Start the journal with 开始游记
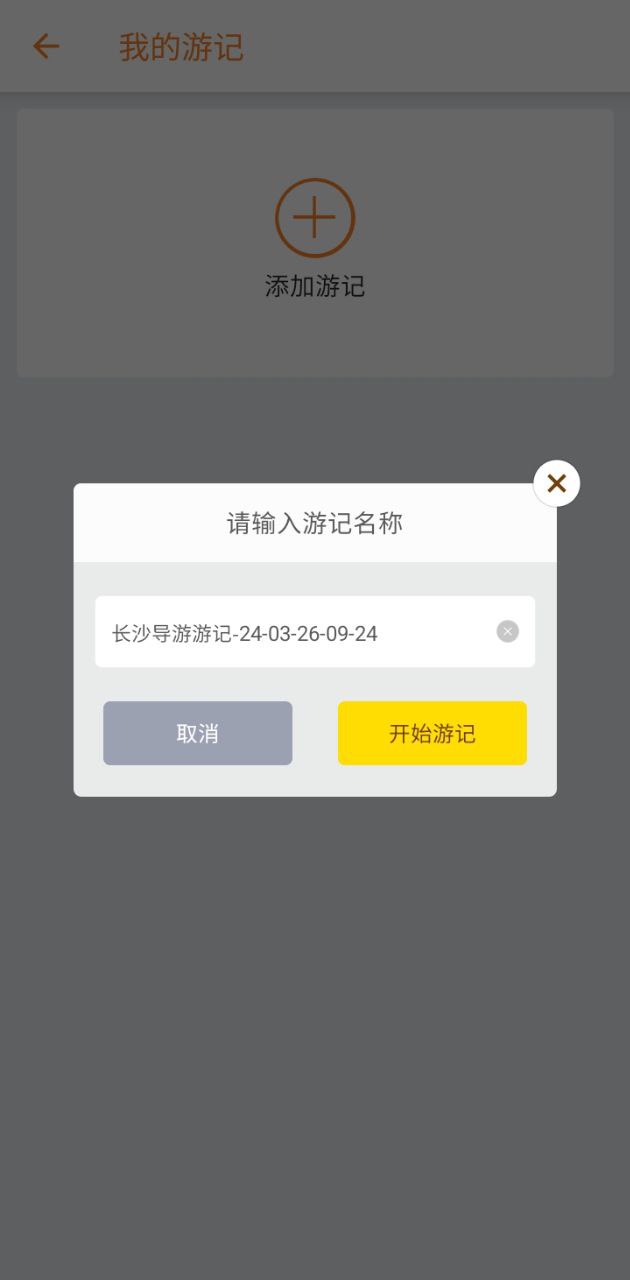Image resolution: width=630 pixels, height=1280 pixels. point(432,733)
